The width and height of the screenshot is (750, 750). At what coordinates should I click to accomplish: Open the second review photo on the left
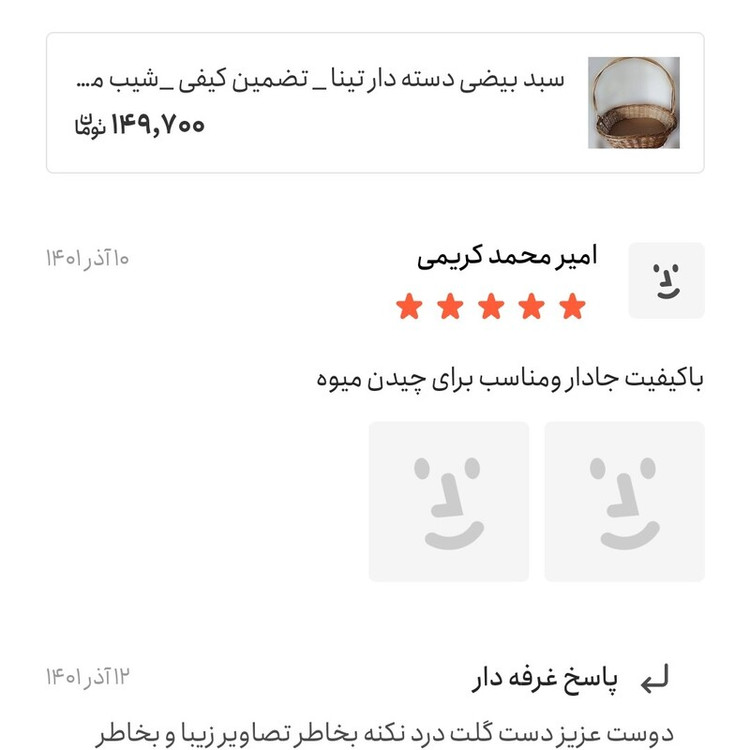click(x=449, y=501)
